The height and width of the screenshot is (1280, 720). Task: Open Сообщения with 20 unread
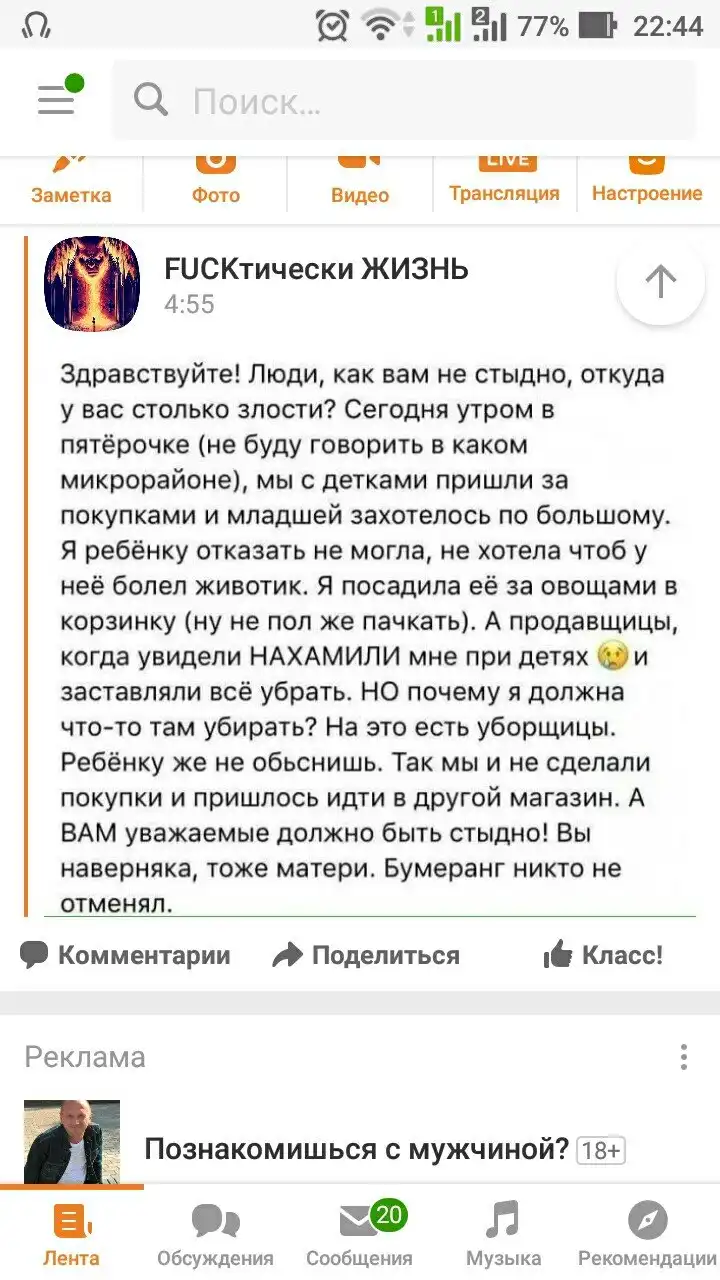[359, 1236]
